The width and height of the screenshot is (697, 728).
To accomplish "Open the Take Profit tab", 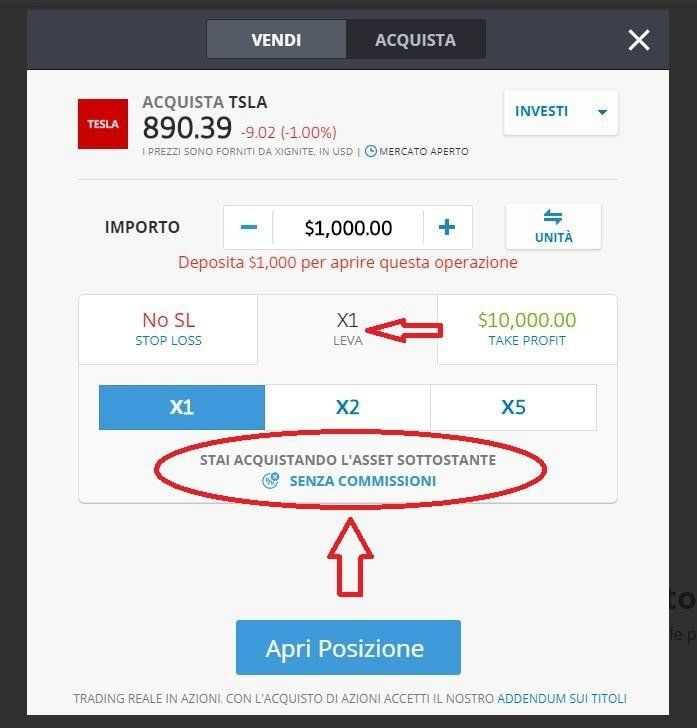I will coord(527,329).
